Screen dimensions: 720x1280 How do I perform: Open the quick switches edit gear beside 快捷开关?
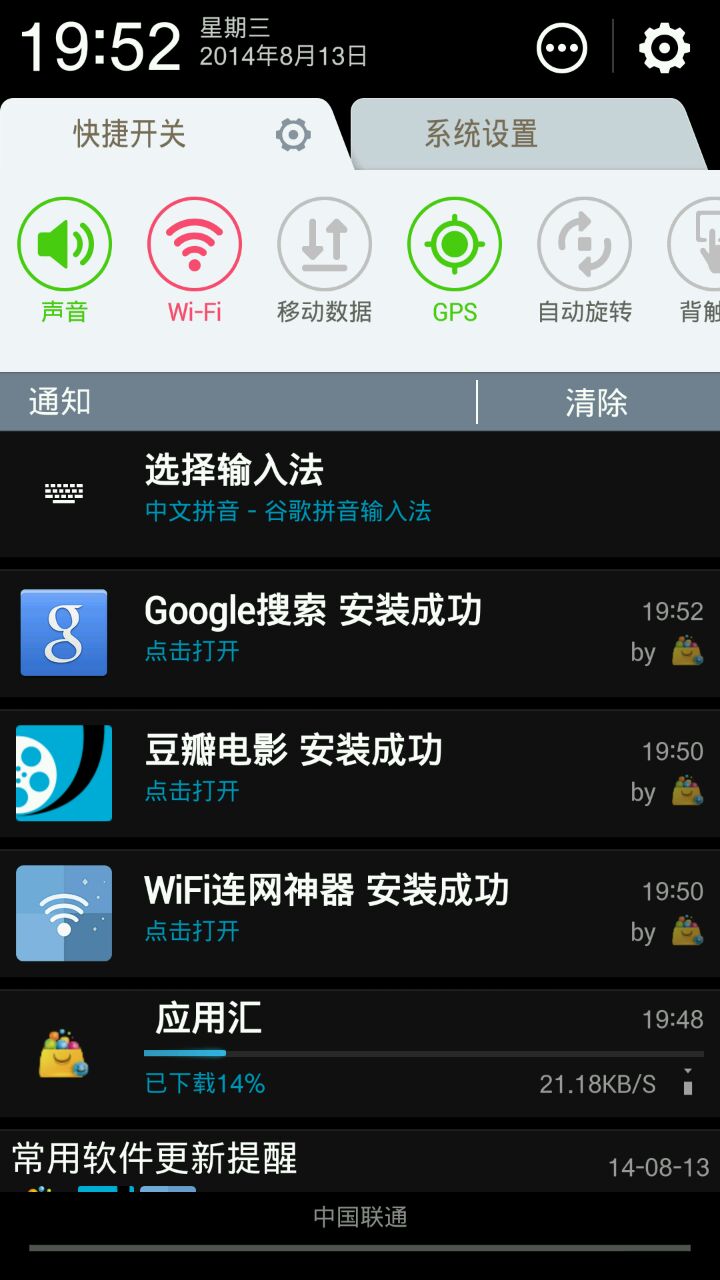point(293,134)
